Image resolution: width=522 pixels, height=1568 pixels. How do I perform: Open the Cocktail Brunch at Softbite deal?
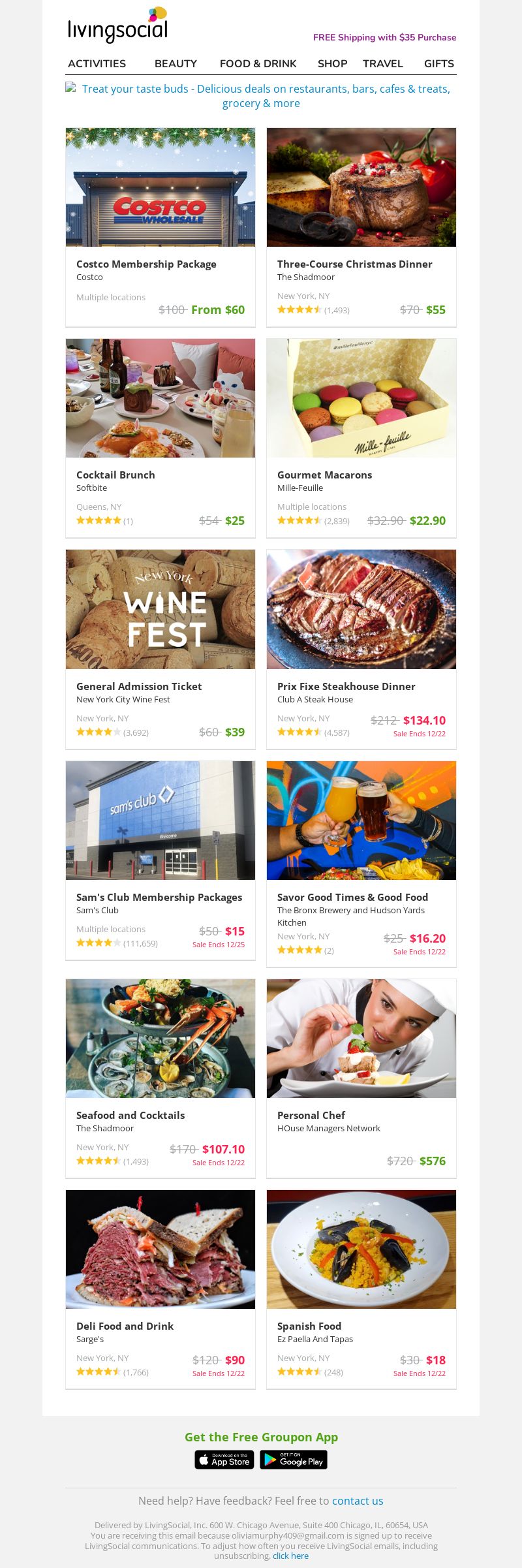115,475
